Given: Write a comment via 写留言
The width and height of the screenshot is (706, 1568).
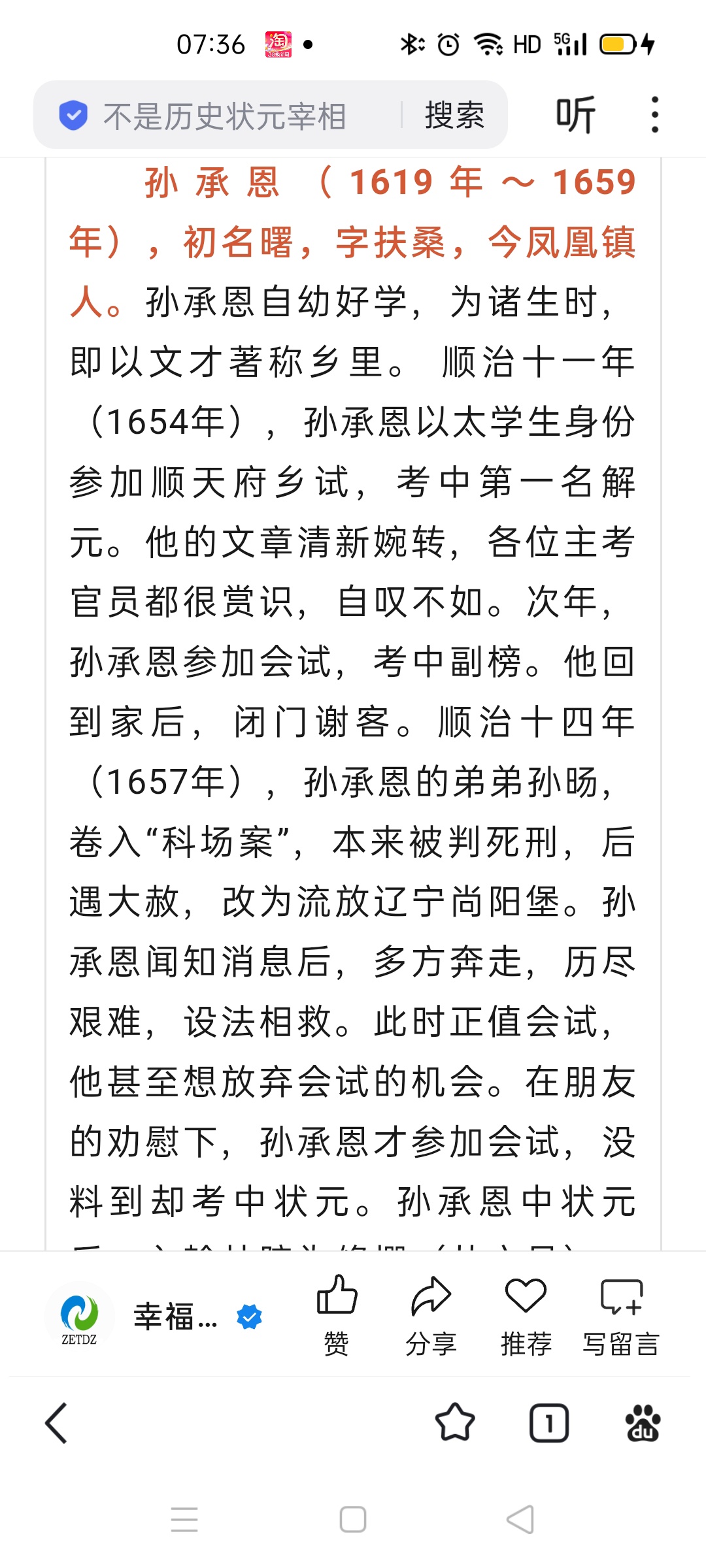Looking at the screenshot, I should [x=621, y=1316].
